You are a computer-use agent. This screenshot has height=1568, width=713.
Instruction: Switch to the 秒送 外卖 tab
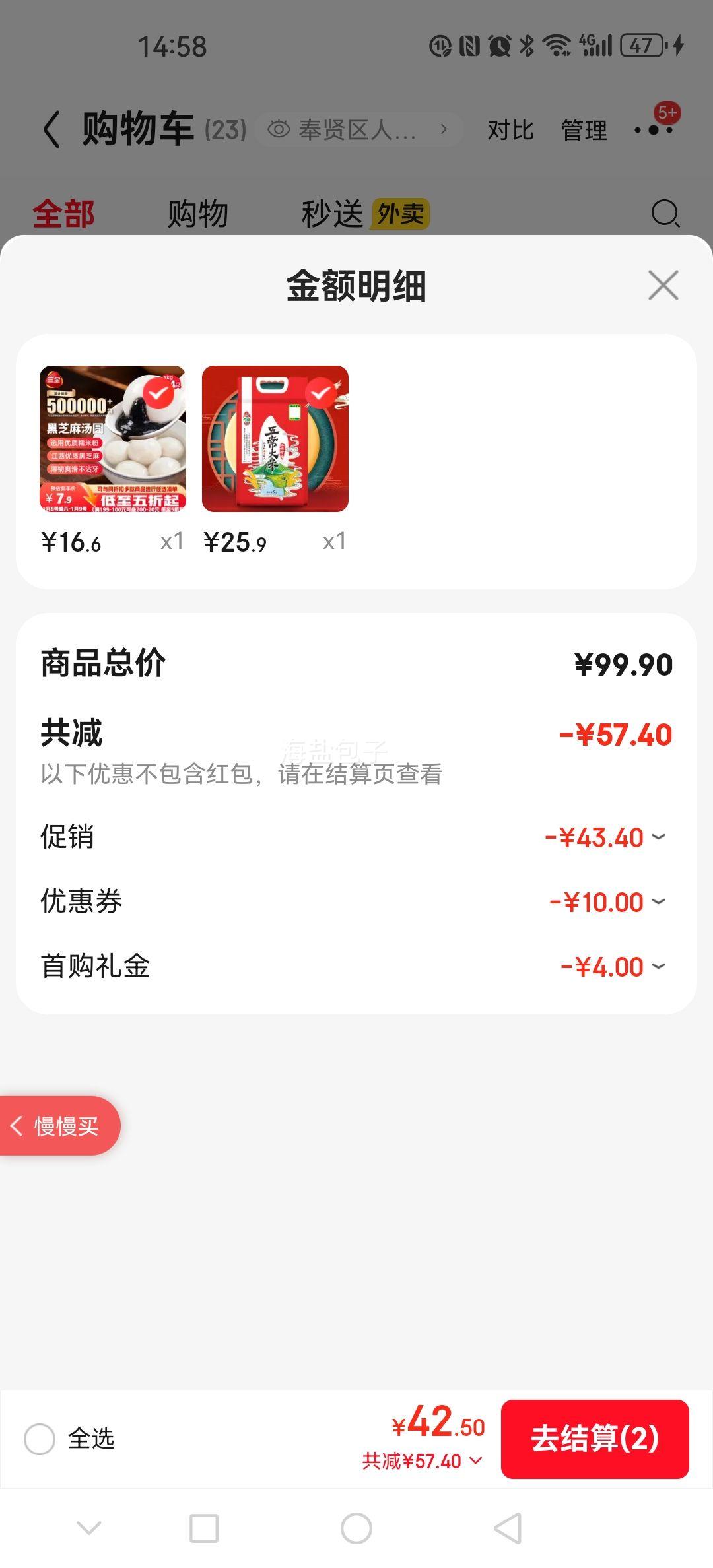(x=364, y=212)
